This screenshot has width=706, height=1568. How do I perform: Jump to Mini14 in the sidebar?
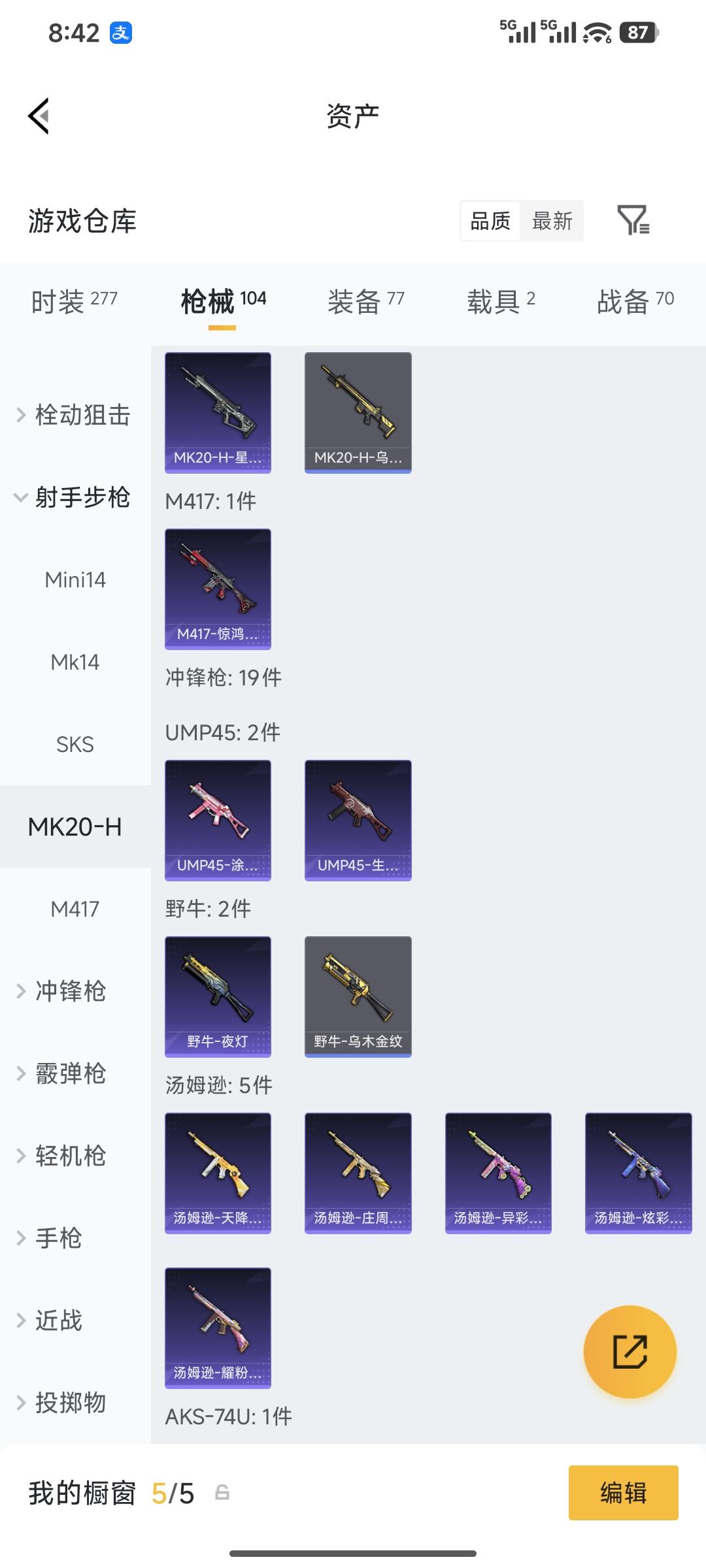[x=75, y=580]
